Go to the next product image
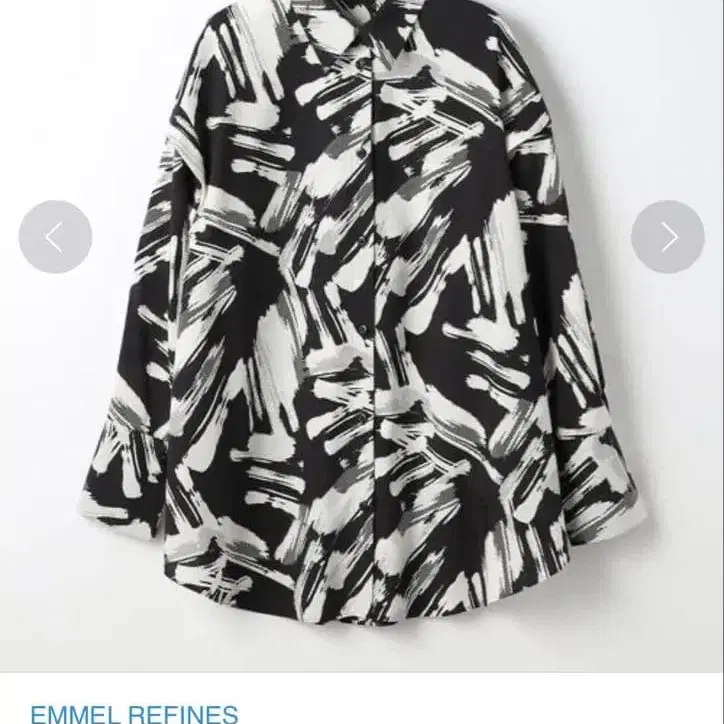 [x=668, y=237]
